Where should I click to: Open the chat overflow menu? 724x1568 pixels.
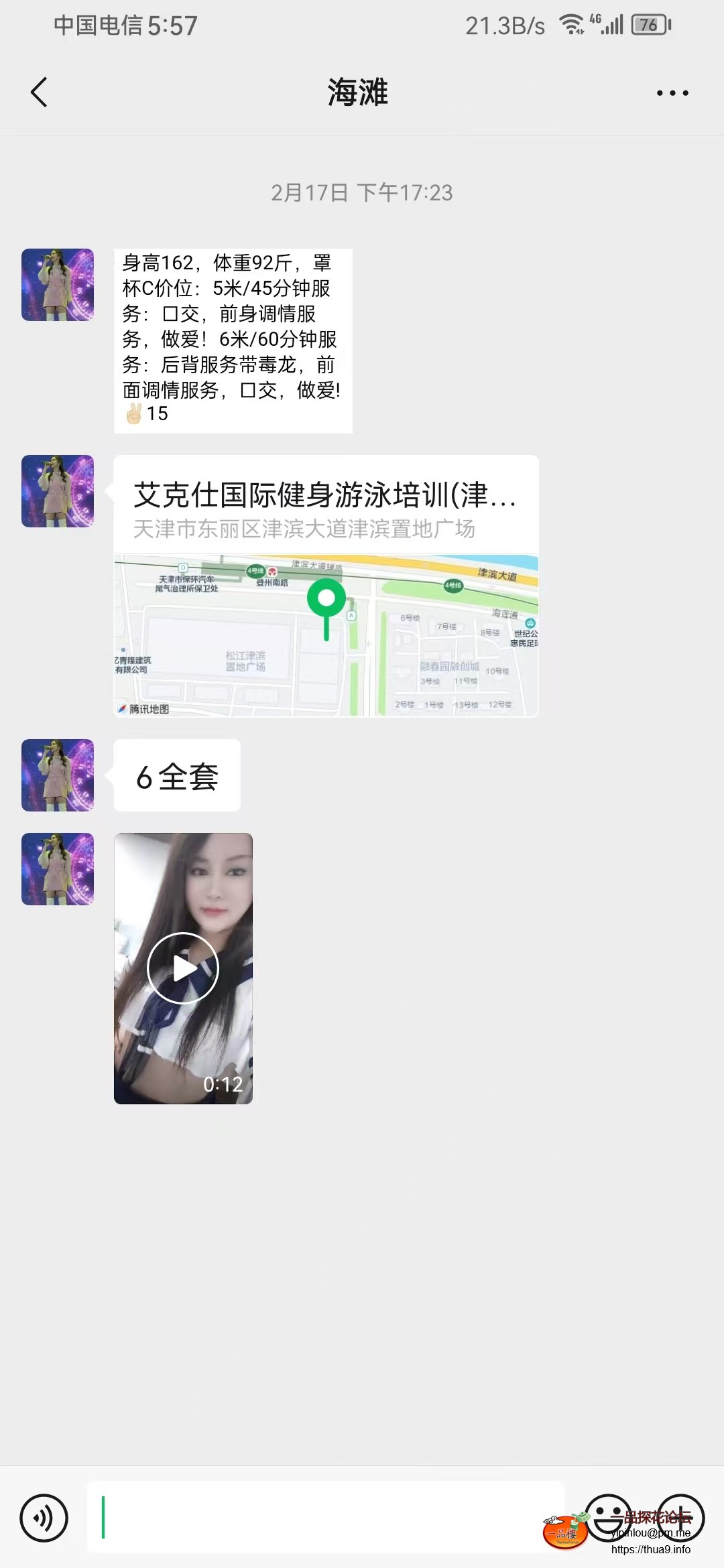click(672, 93)
